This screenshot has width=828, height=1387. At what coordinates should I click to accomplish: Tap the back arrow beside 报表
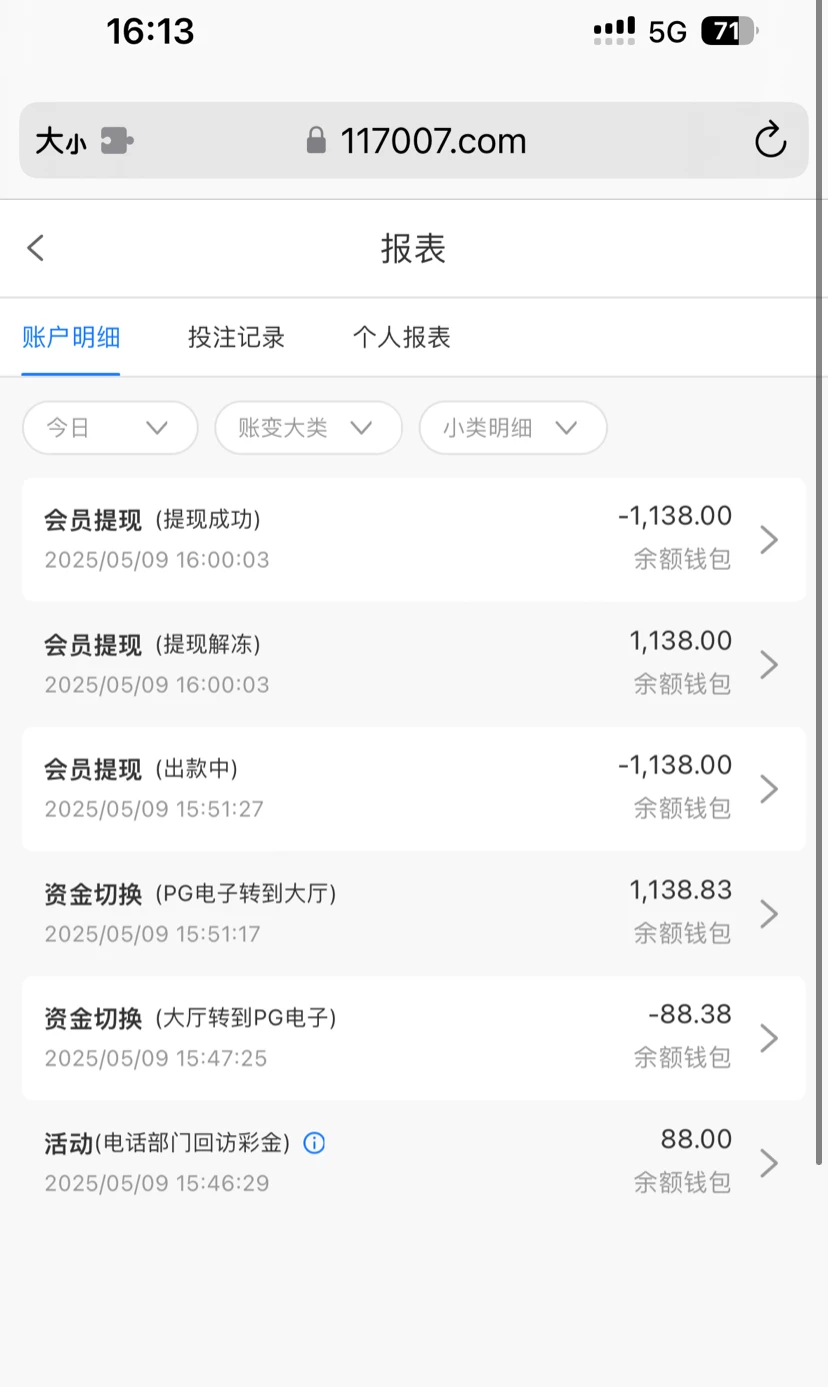click(x=36, y=247)
